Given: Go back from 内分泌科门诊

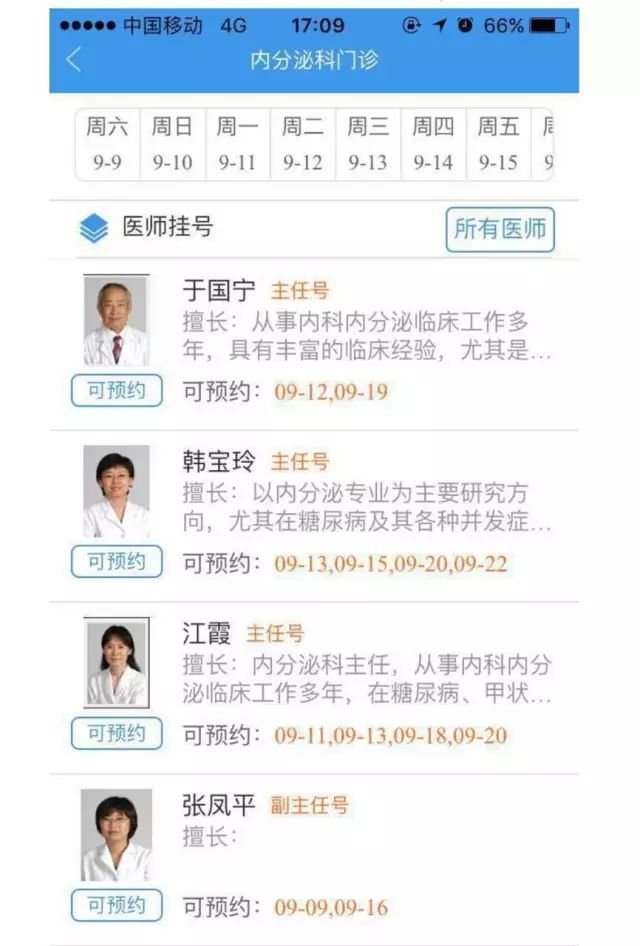Looking at the screenshot, I should coord(74,60).
